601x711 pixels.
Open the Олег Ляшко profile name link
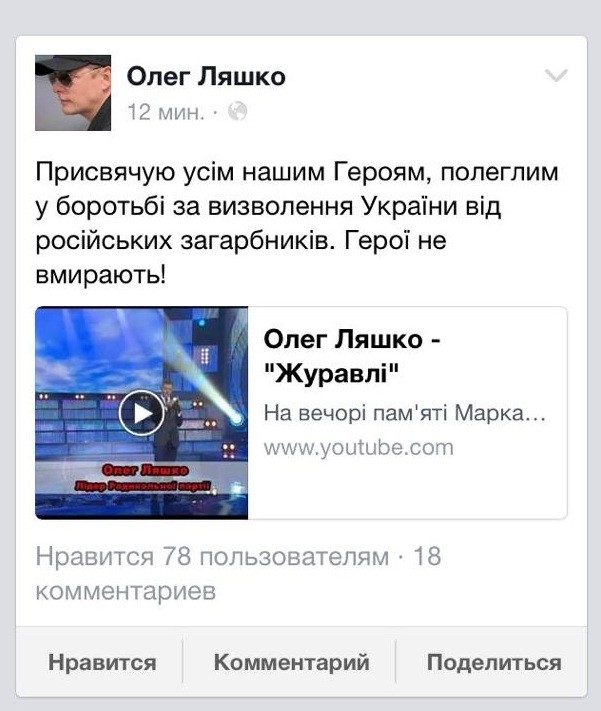click(x=206, y=77)
